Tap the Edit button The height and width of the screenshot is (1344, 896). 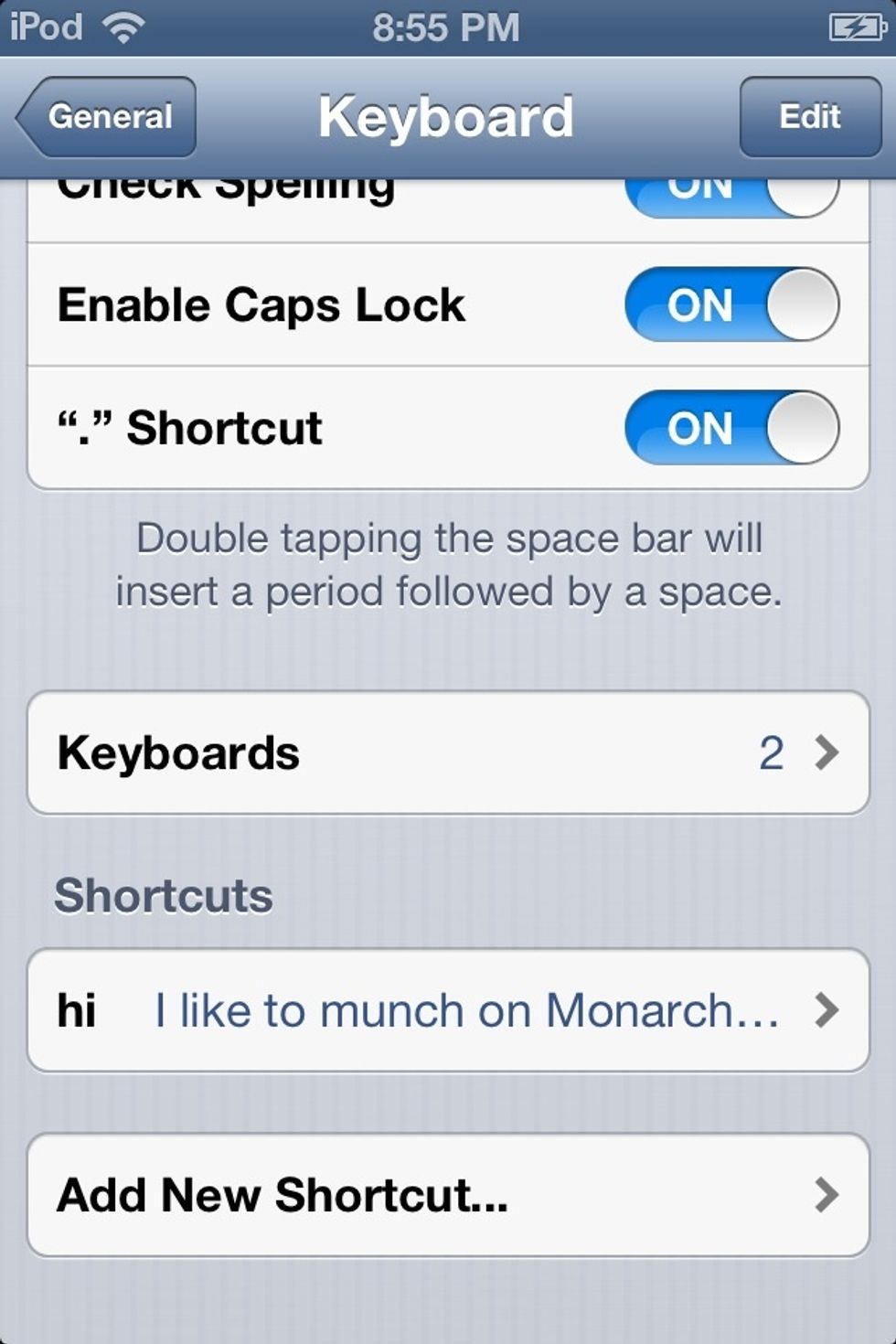(x=808, y=116)
